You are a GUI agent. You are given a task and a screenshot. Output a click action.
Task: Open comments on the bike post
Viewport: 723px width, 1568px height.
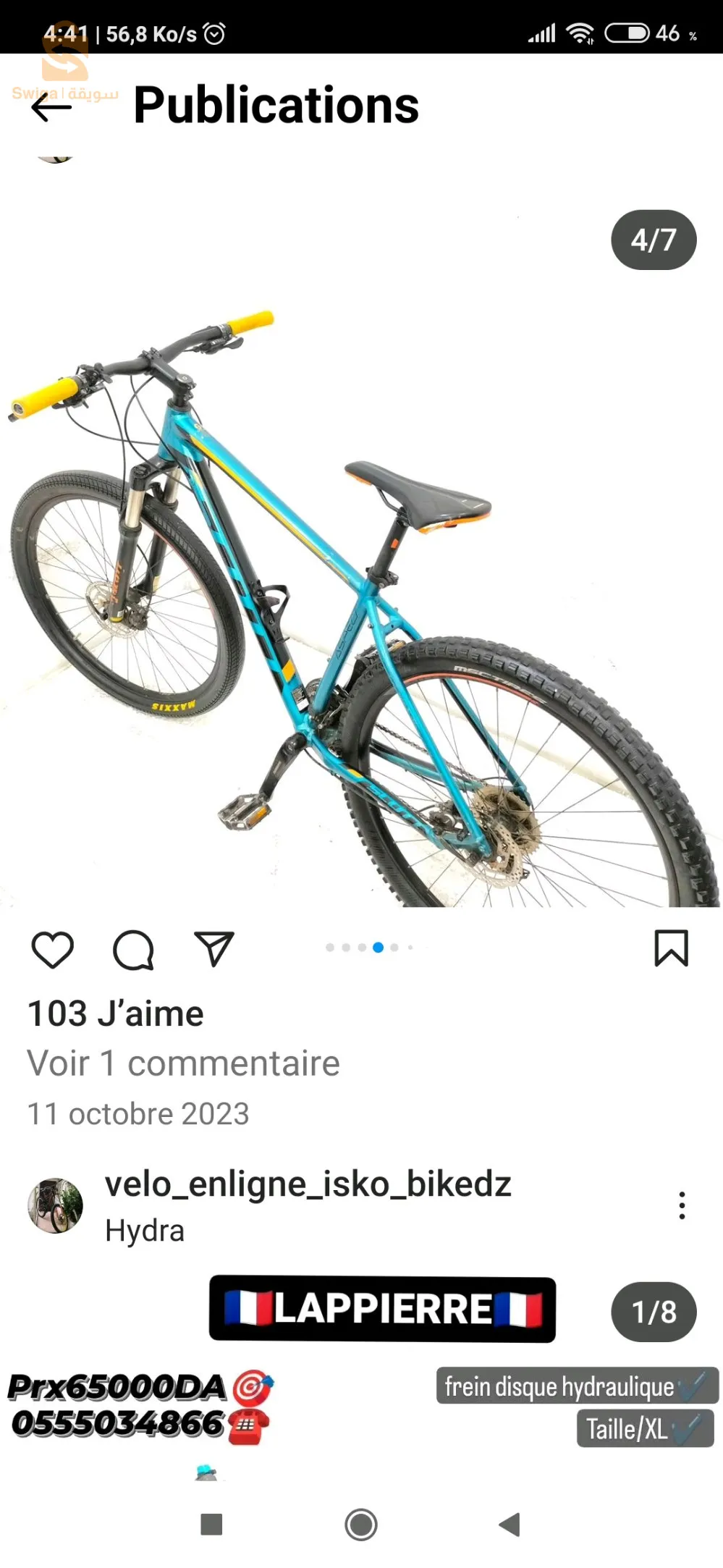click(134, 949)
